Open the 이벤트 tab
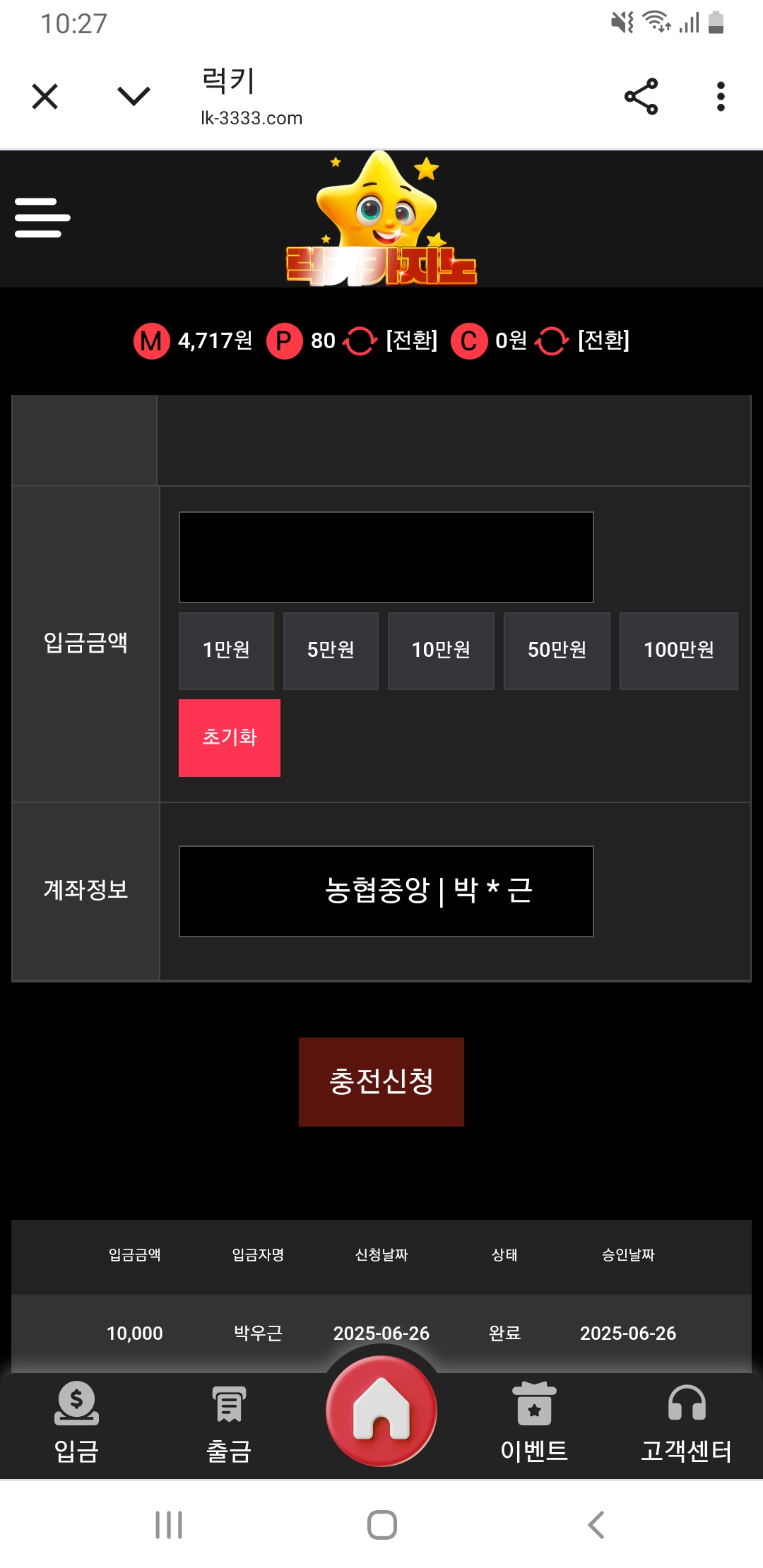The height and width of the screenshot is (1568, 763). (534, 1423)
